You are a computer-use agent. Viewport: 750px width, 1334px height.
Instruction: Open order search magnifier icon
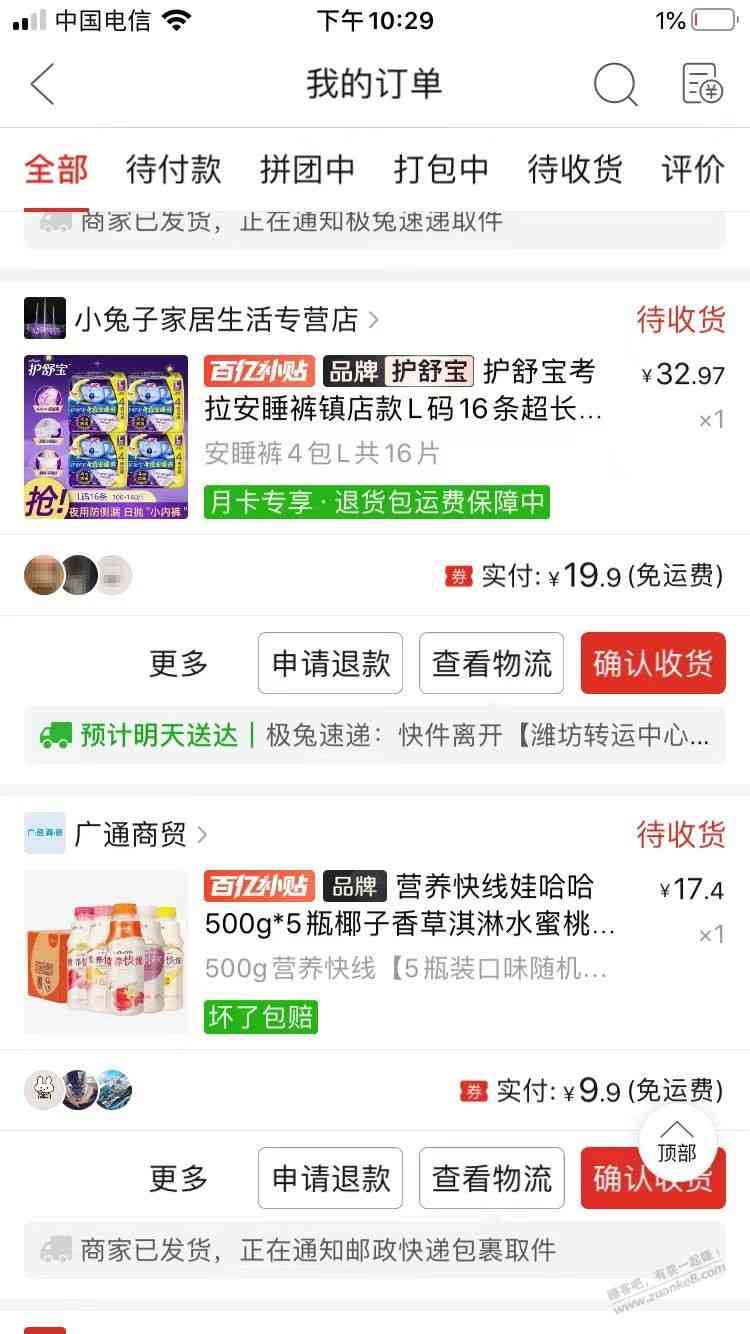(x=615, y=85)
